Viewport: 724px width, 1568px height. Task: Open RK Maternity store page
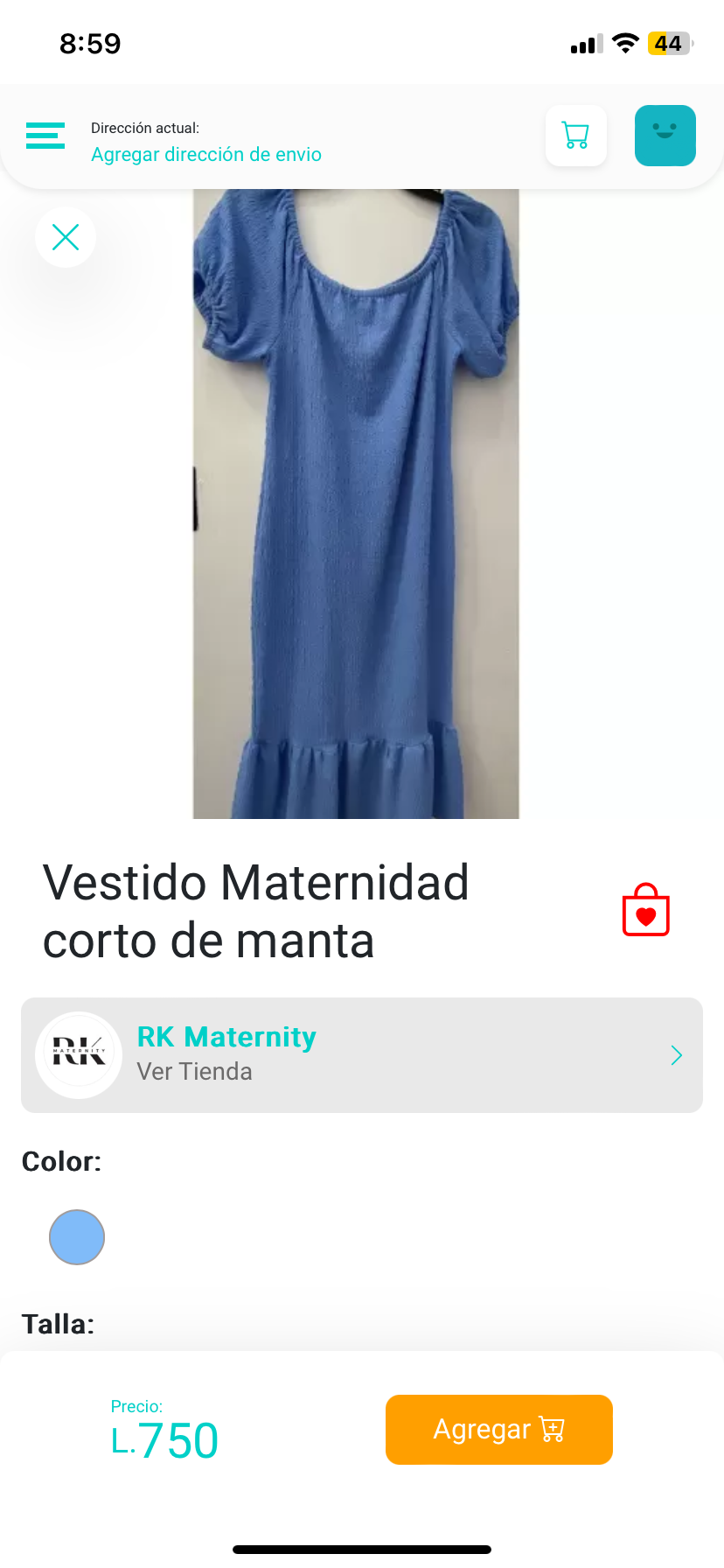(362, 1055)
